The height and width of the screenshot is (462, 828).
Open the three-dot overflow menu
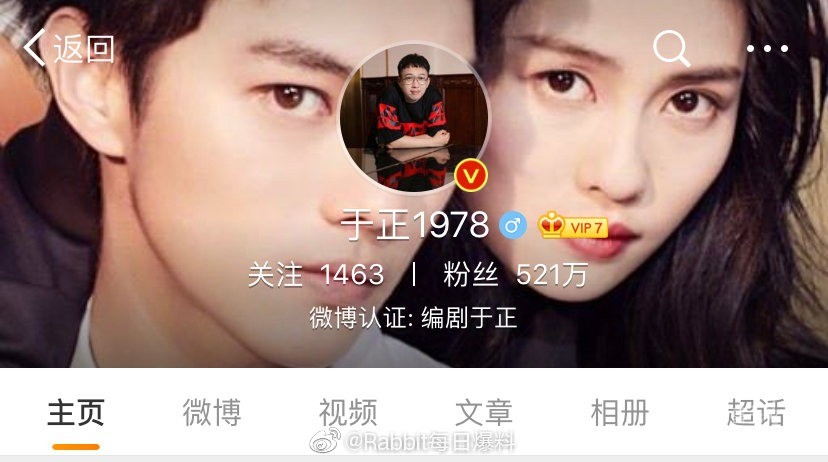[767, 48]
